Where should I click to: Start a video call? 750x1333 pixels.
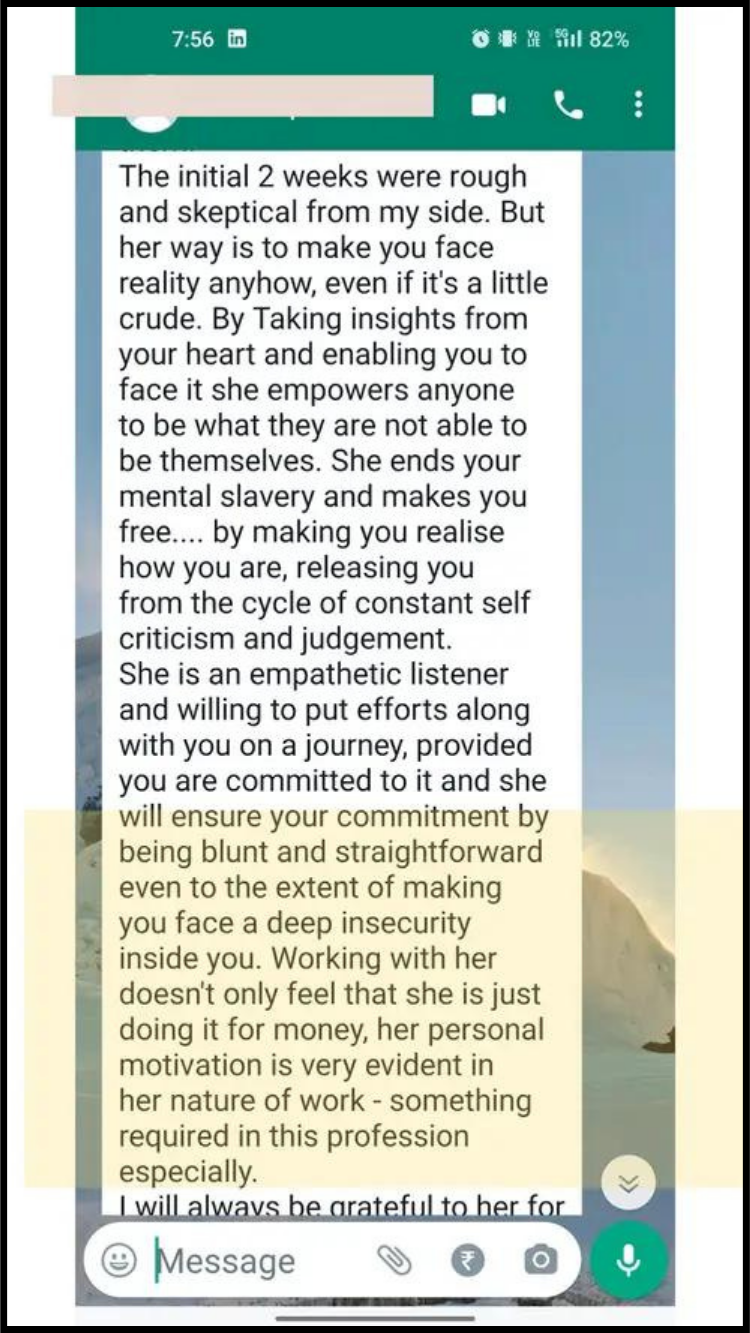pyautogui.click(x=488, y=105)
